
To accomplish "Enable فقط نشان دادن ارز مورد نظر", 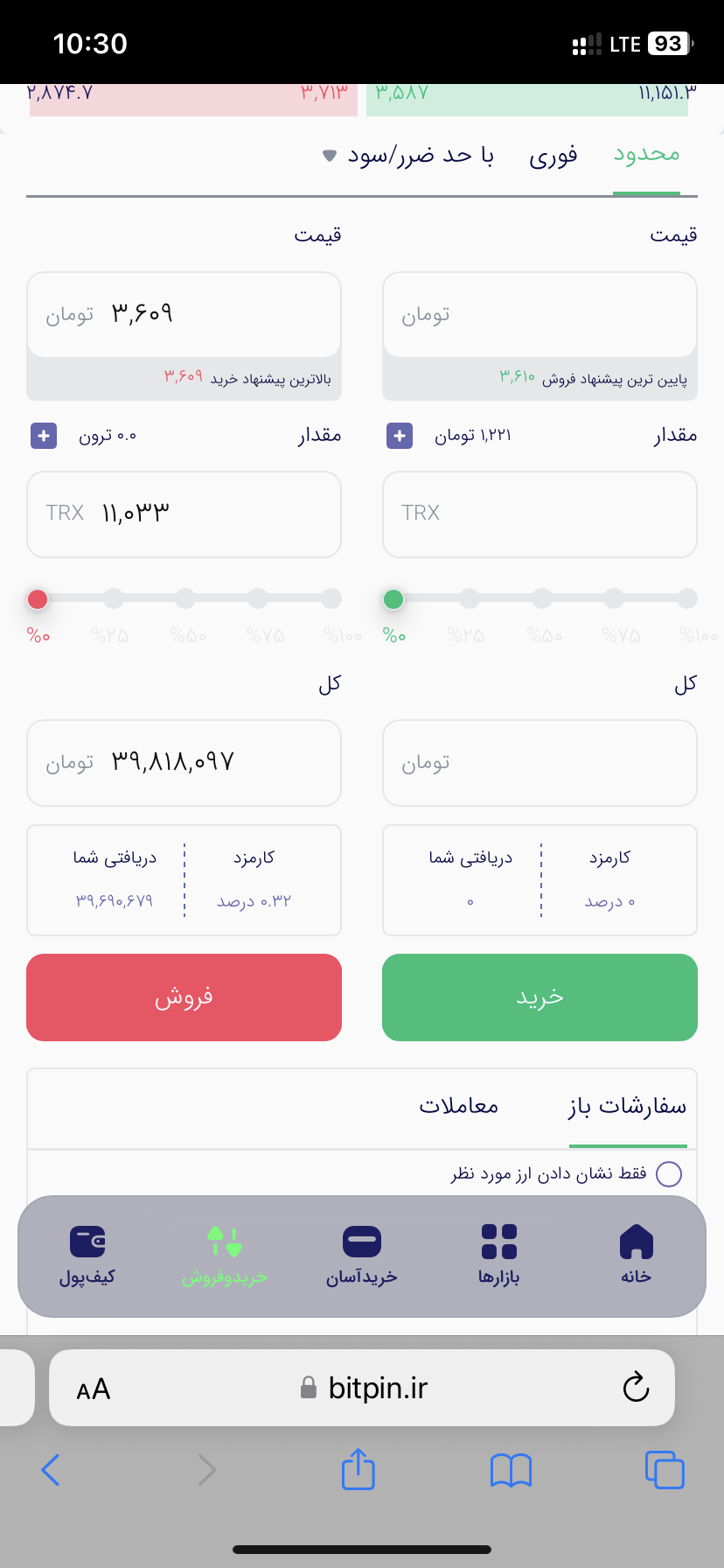I will pyautogui.click(x=669, y=1174).
